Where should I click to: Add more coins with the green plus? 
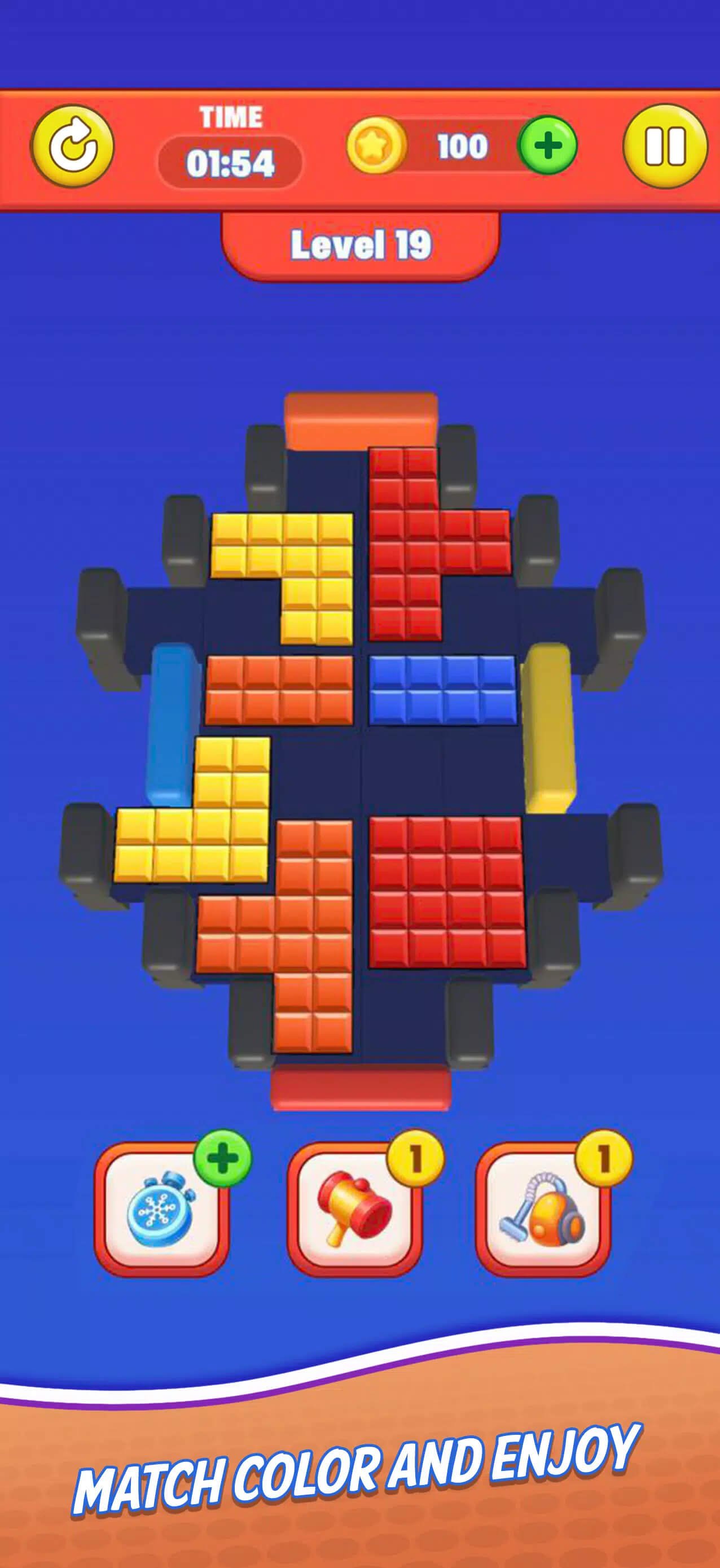(547, 146)
